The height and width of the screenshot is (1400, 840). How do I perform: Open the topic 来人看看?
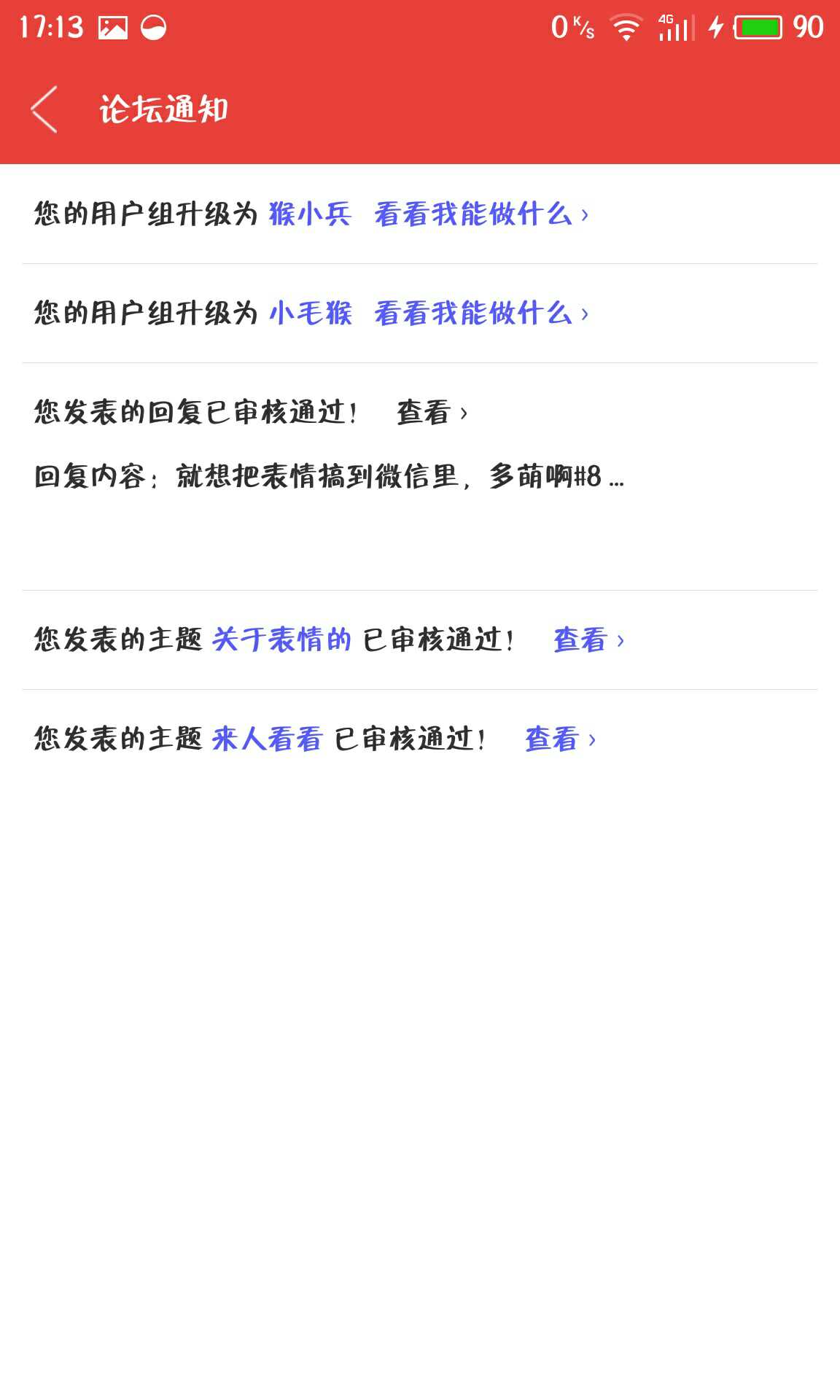coord(267,739)
